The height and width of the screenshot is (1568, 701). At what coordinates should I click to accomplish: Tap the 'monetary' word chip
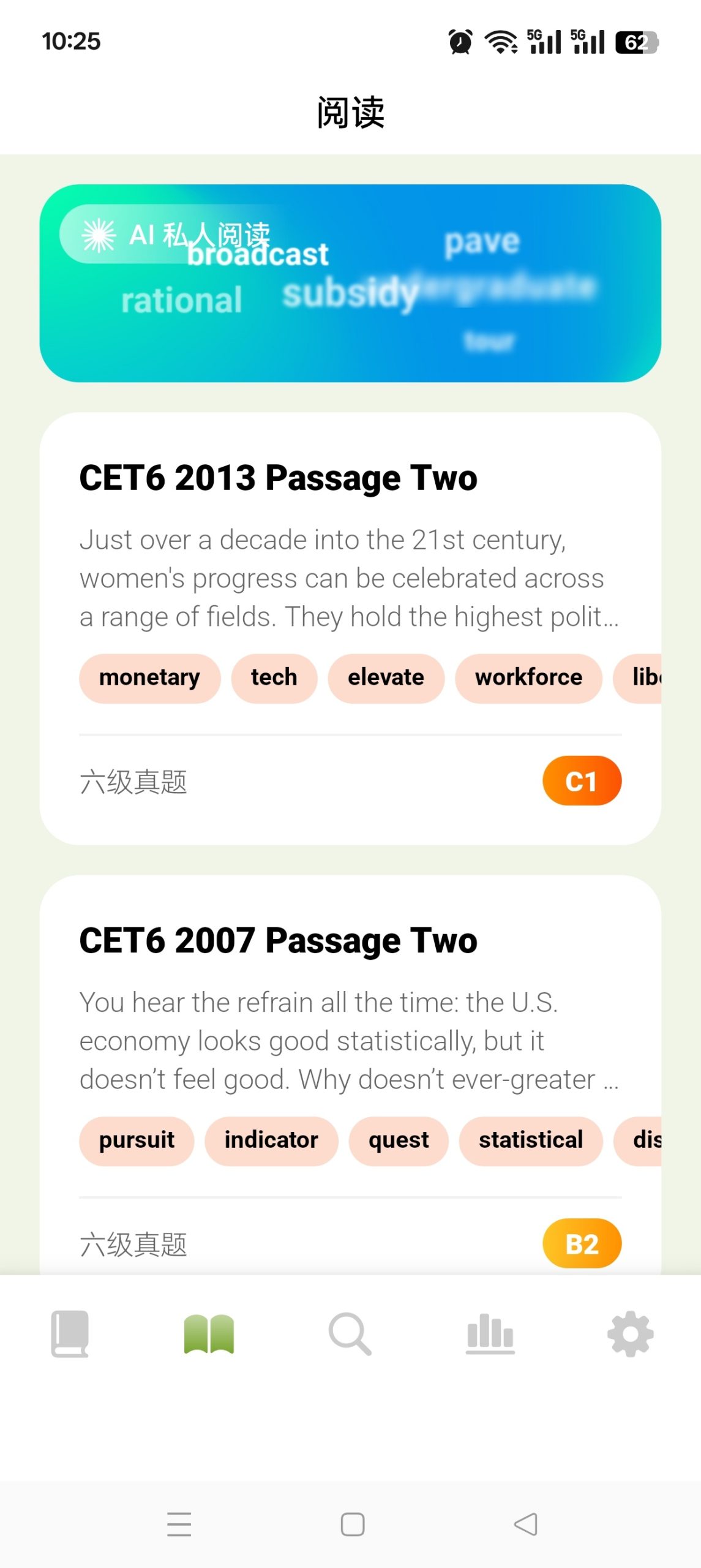149,678
